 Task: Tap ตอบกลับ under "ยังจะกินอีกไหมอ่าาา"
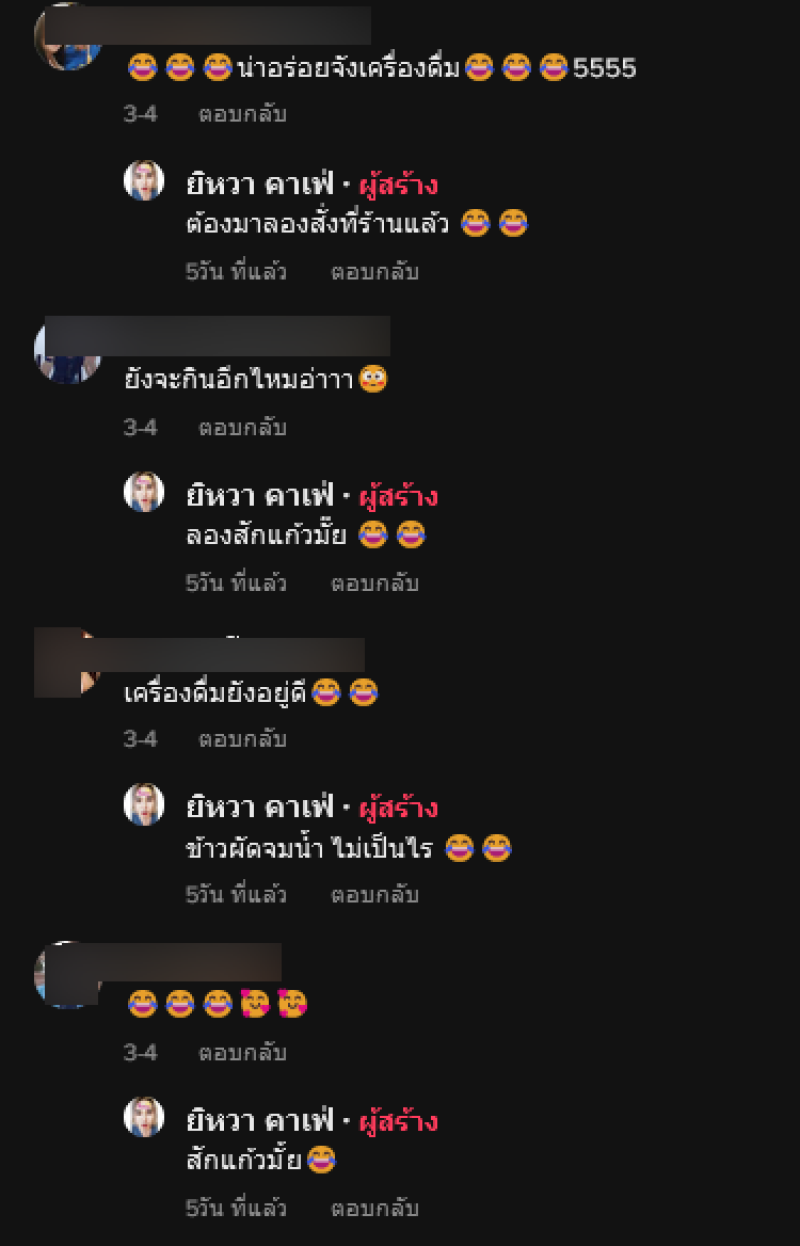click(242, 427)
